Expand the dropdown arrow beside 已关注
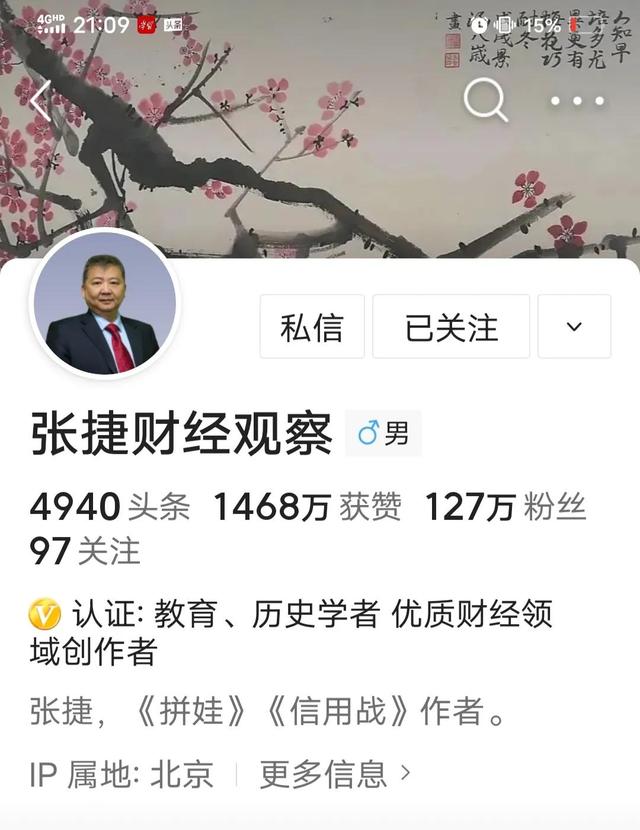 (574, 327)
